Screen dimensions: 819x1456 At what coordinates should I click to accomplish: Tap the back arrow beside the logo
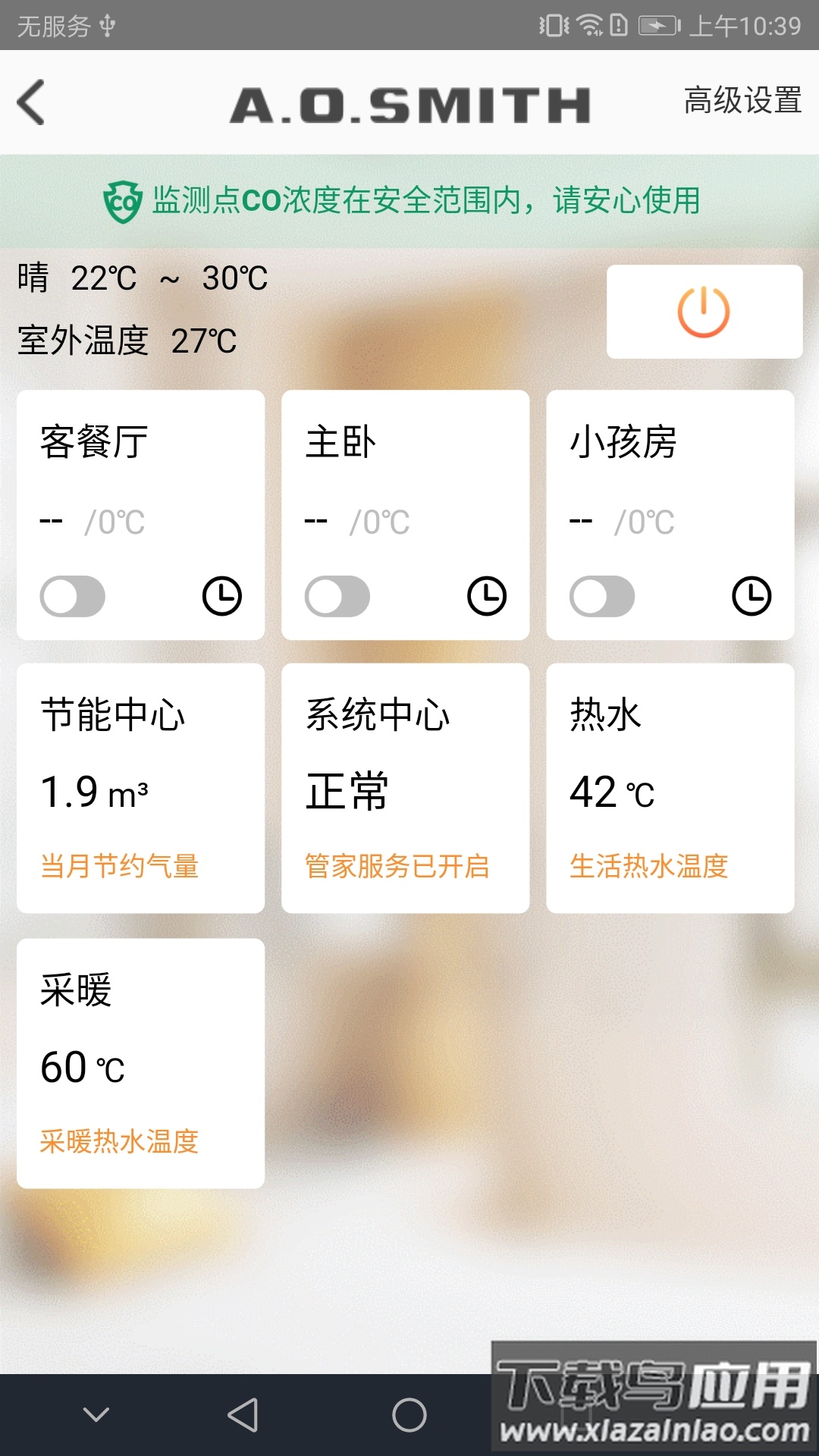point(31,102)
